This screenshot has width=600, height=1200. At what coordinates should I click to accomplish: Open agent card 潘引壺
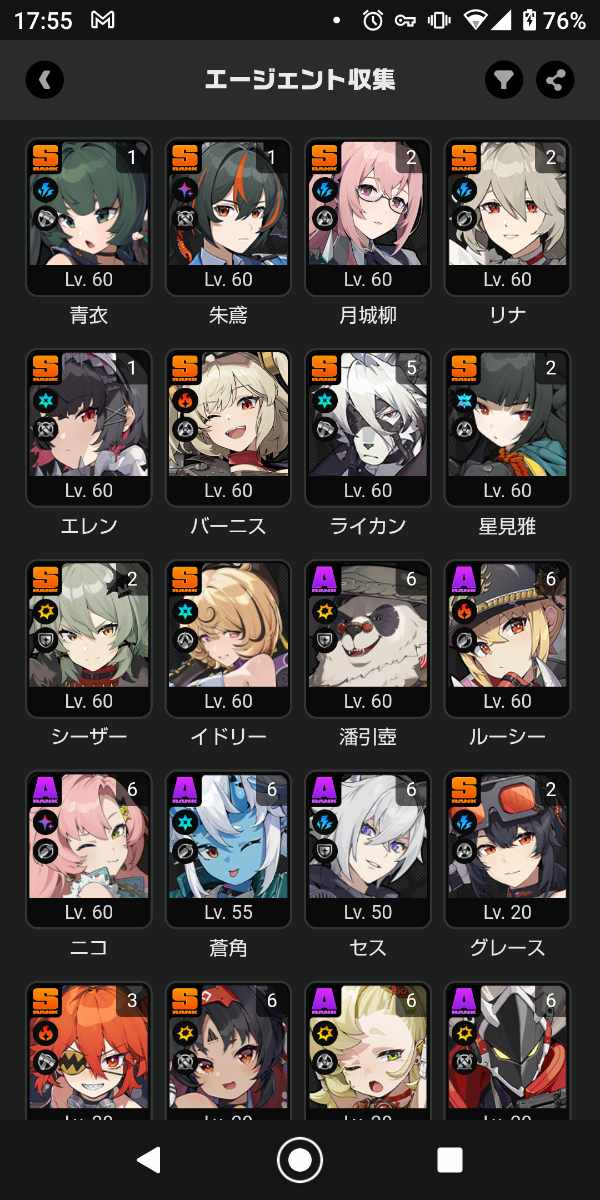(x=368, y=638)
